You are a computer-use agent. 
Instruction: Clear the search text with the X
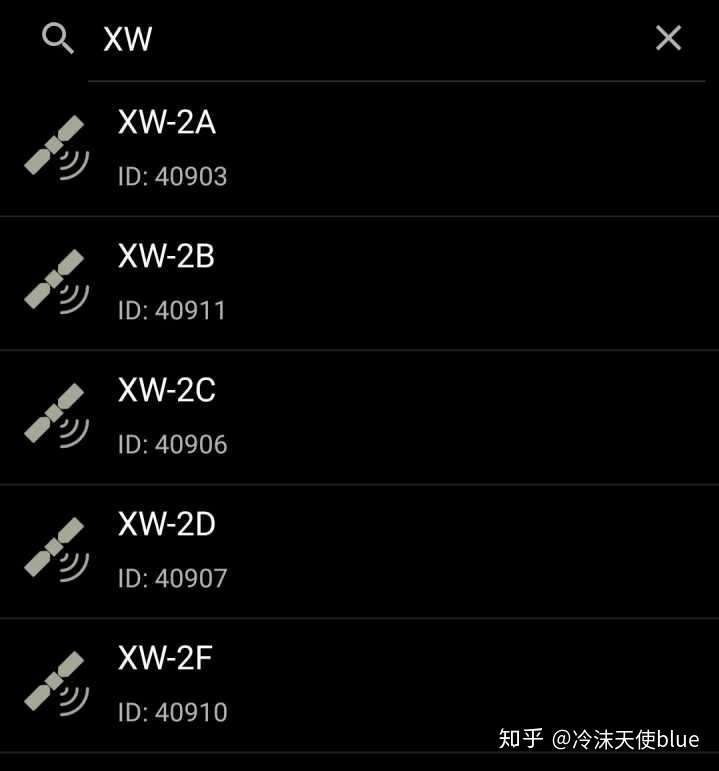[x=668, y=38]
